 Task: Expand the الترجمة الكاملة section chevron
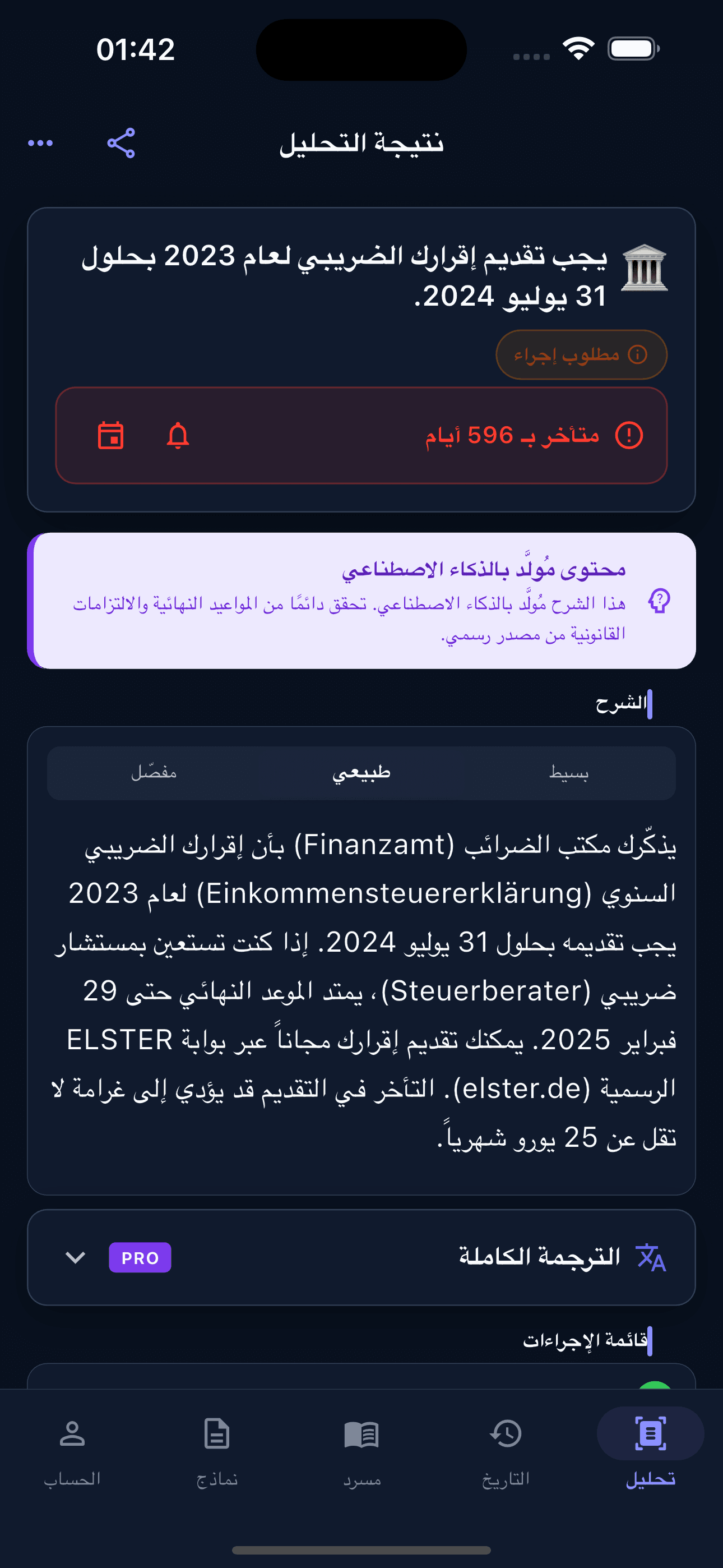(74, 1257)
